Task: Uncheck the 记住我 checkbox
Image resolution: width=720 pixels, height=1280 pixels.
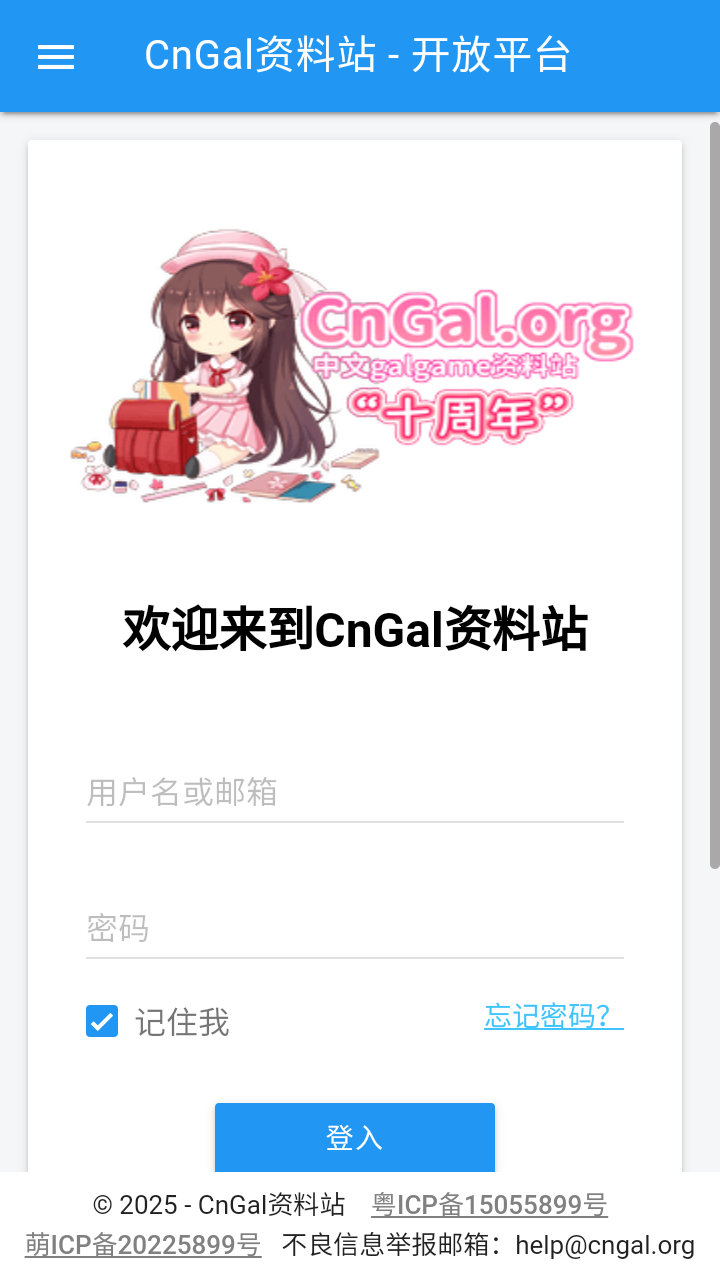Action: tap(102, 1021)
